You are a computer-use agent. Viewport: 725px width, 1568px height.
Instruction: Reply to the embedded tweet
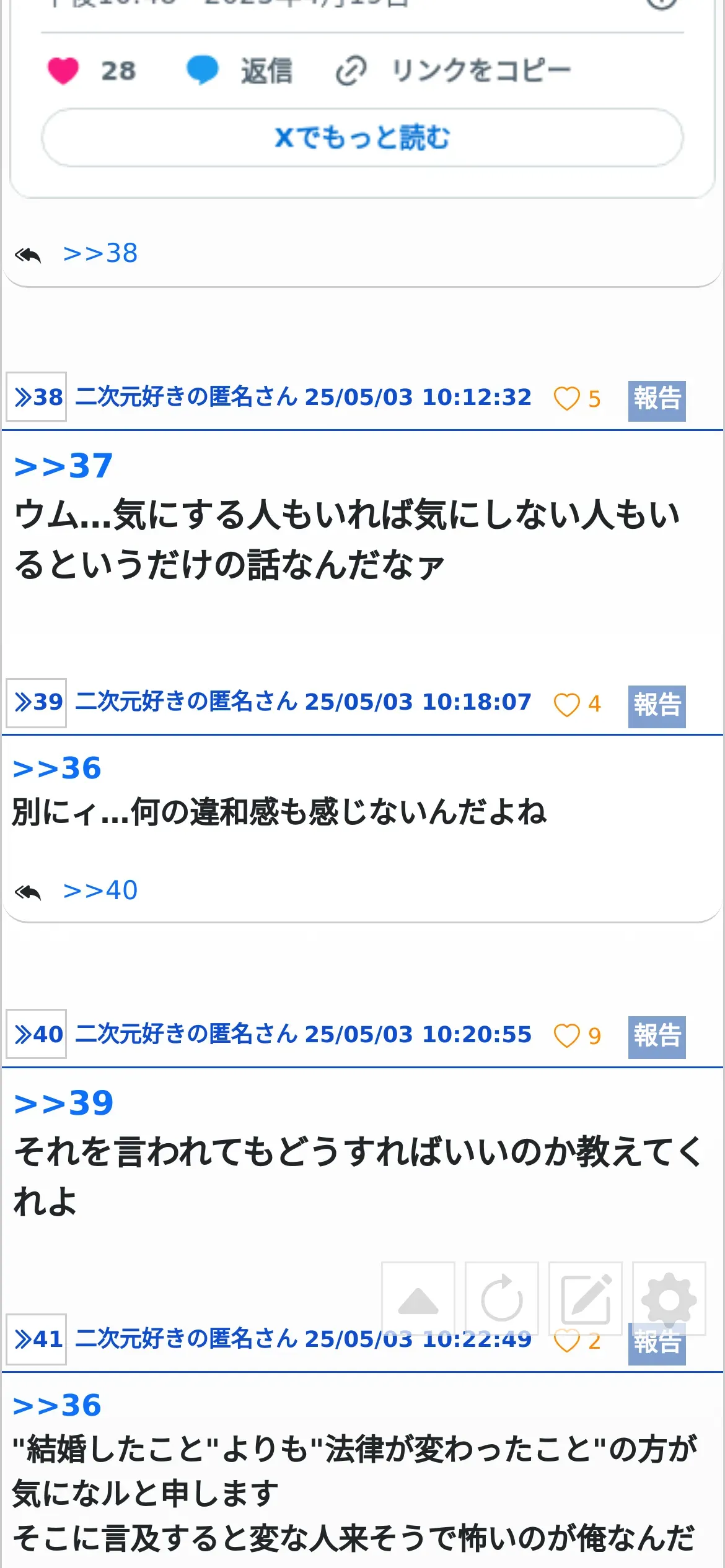click(240, 71)
